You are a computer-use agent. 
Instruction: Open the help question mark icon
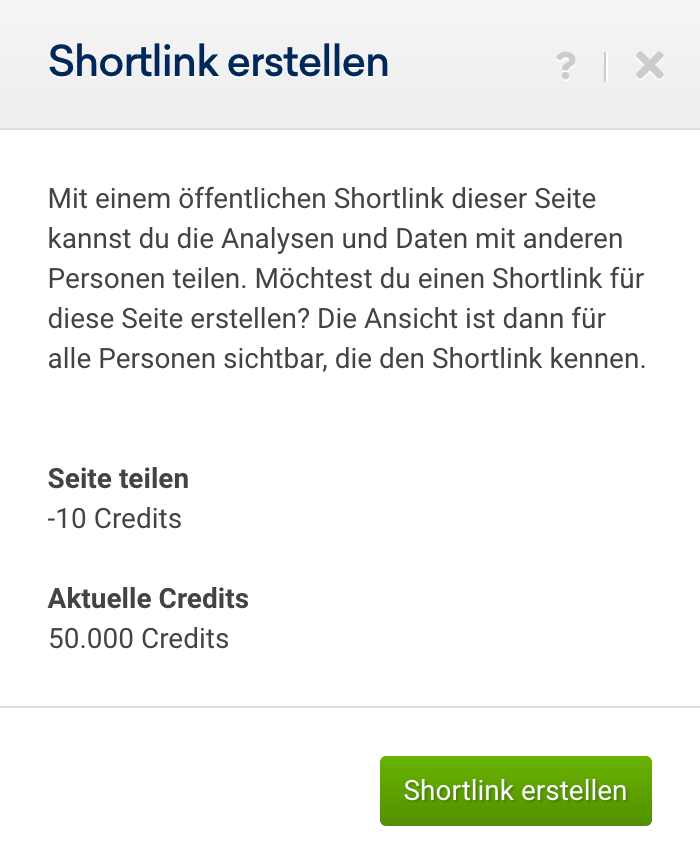click(566, 66)
